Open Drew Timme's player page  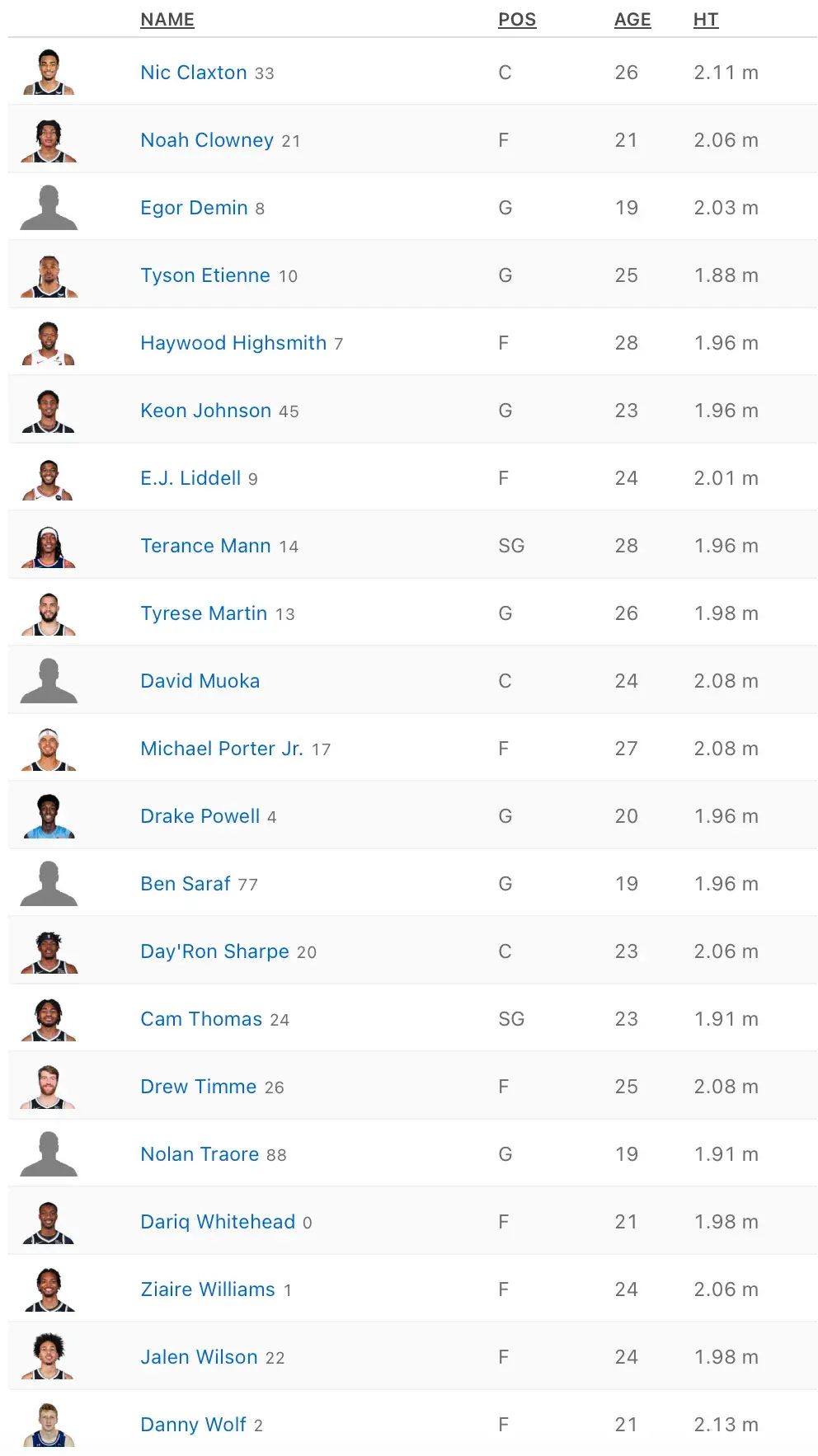(198, 1087)
